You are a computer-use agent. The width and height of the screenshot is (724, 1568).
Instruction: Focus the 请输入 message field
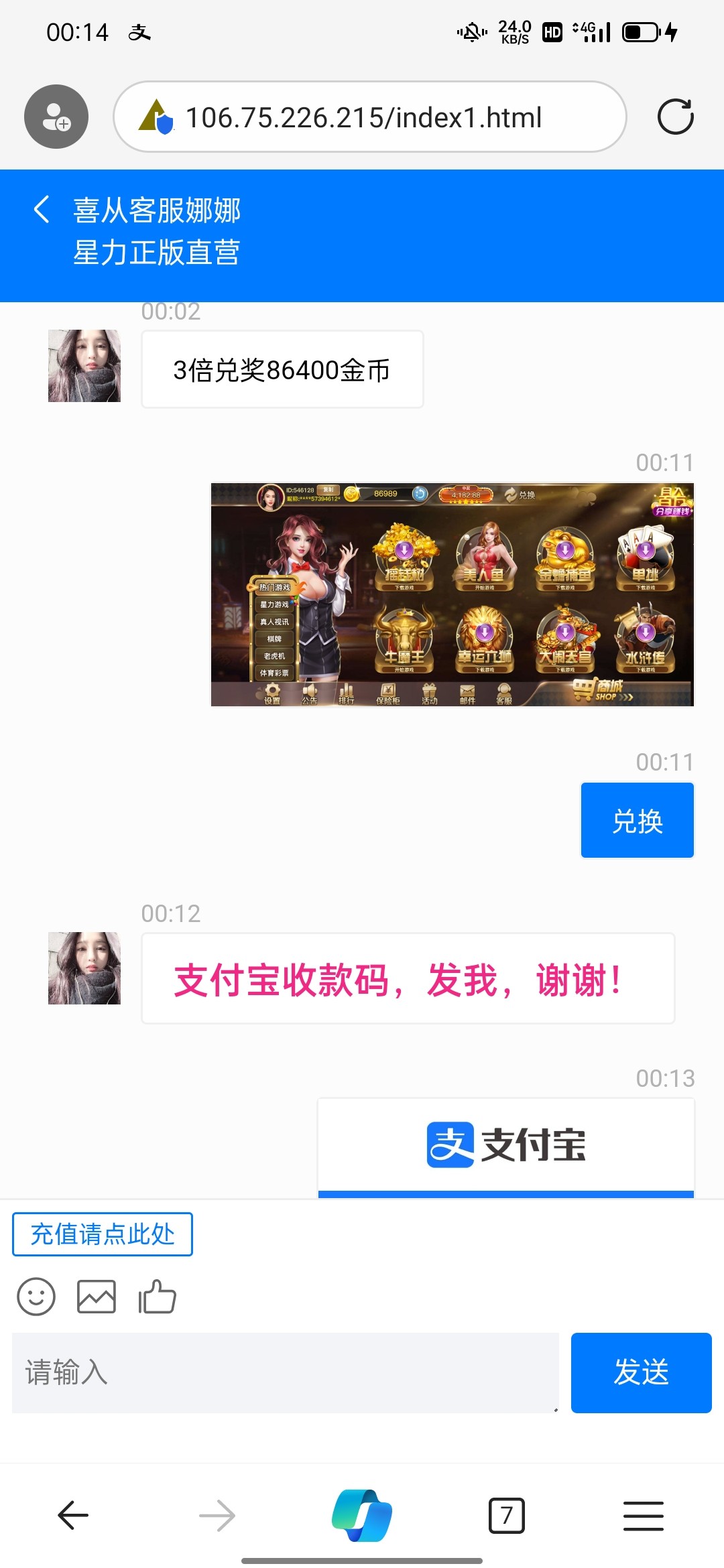click(x=285, y=1372)
